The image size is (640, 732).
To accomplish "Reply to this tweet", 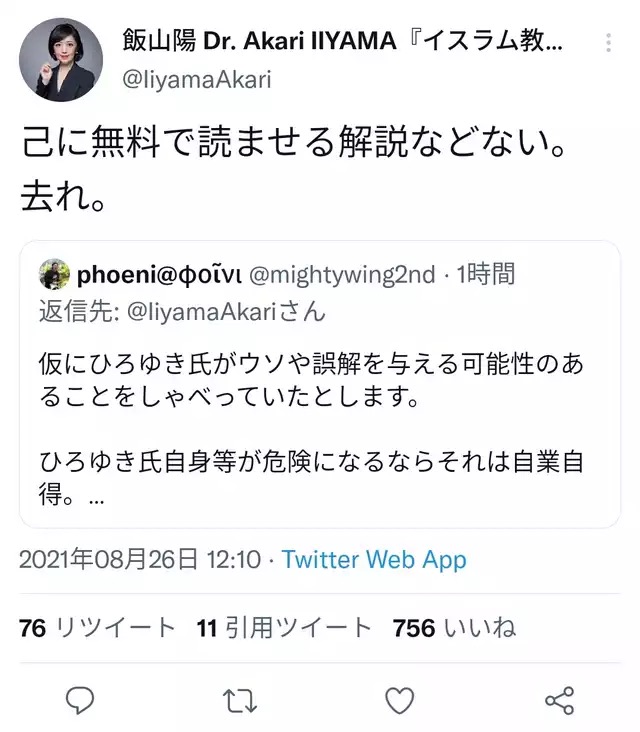I will coord(79,699).
